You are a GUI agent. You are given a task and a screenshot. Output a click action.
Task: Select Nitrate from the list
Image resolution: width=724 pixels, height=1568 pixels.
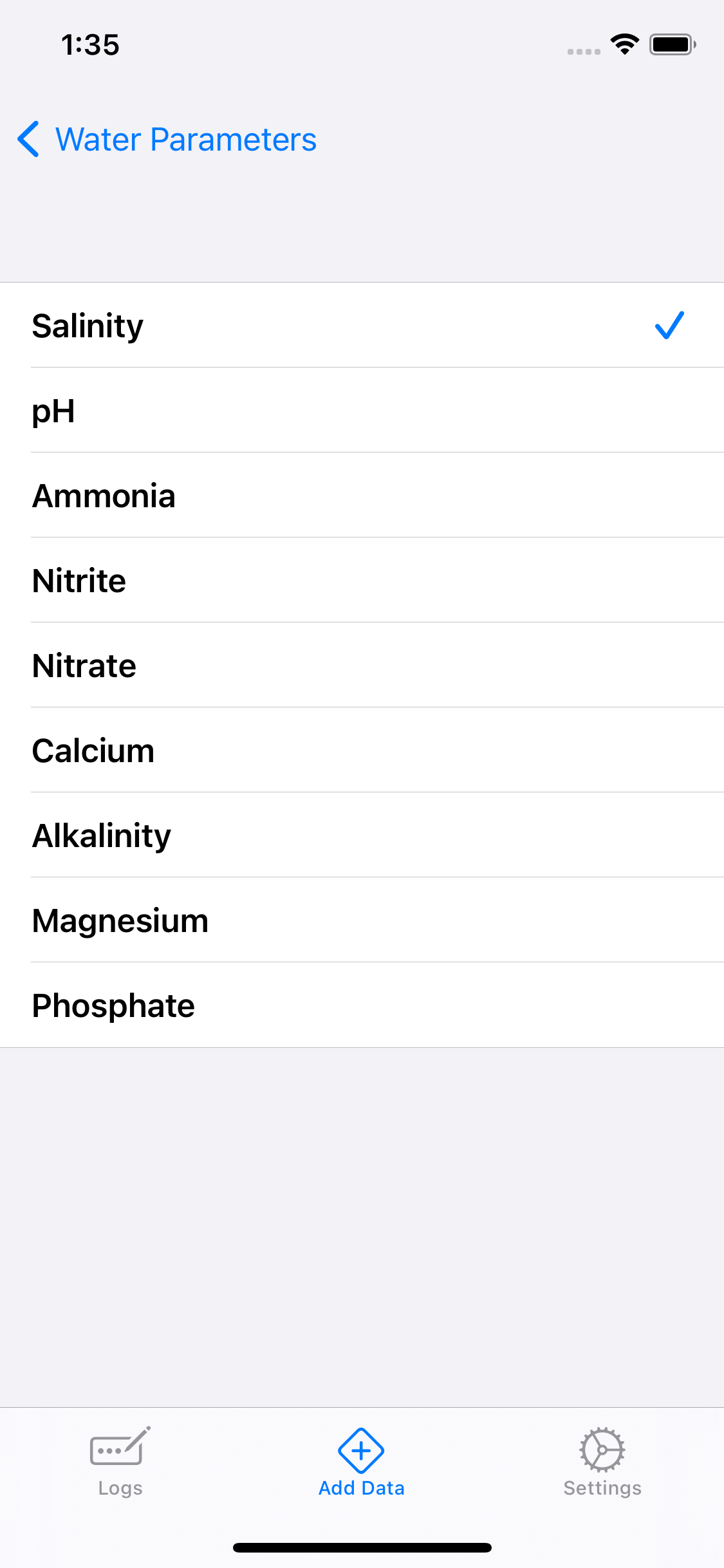(362, 665)
